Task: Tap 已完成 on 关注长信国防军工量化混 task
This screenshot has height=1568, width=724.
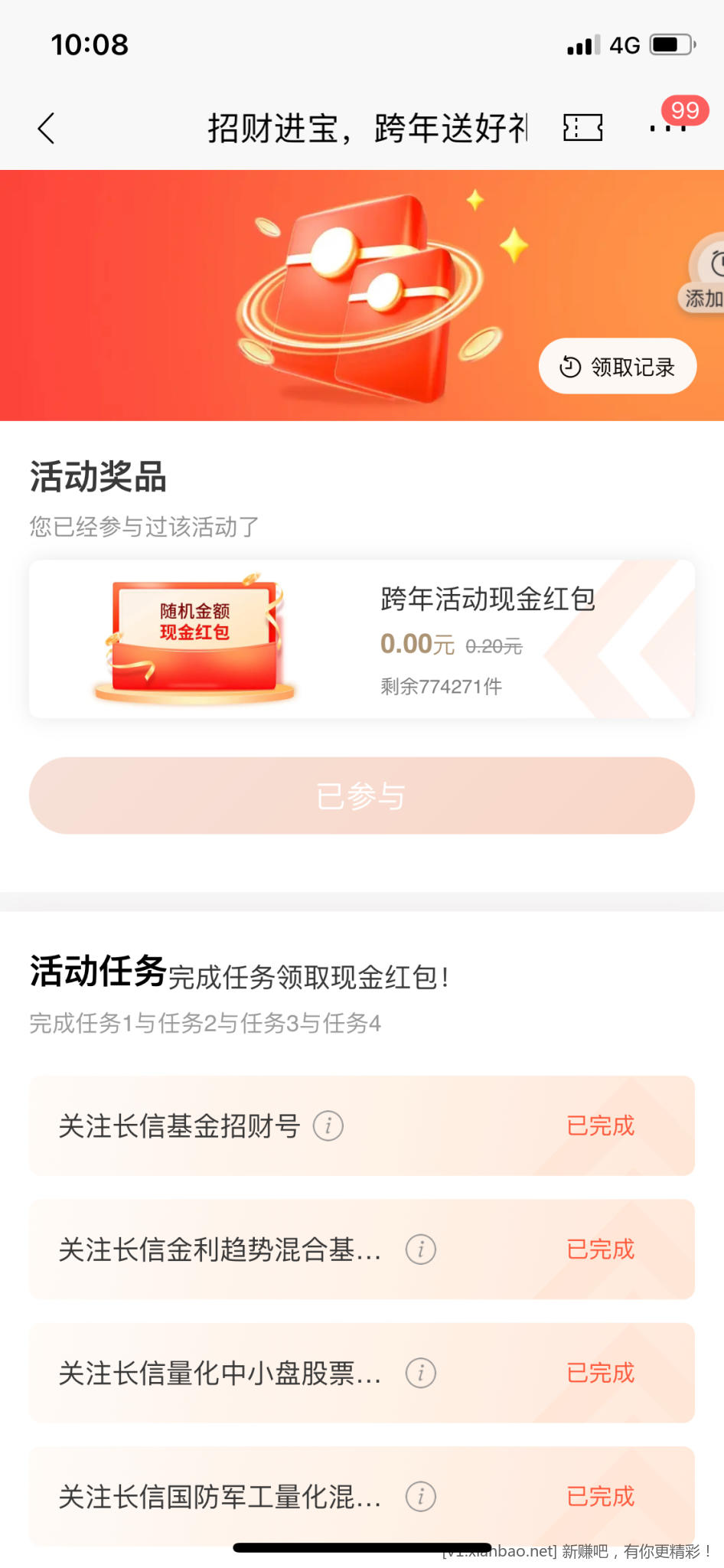Action: [601, 1496]
